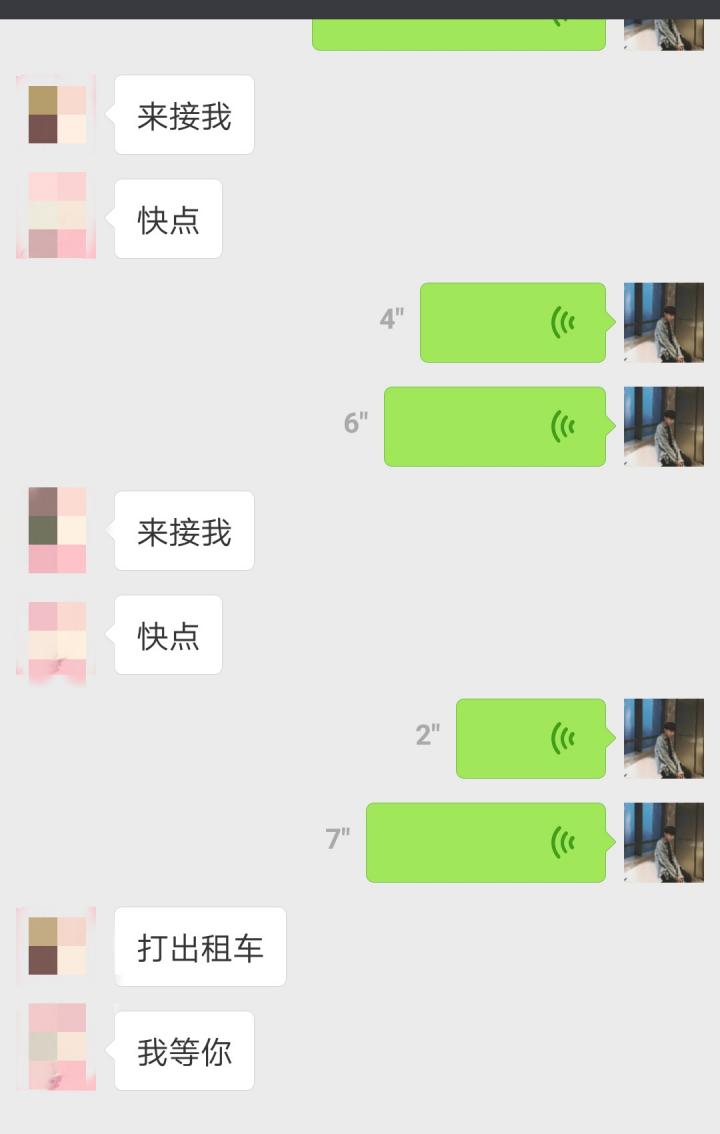Play the 2-second voice message

click(530, 739)
